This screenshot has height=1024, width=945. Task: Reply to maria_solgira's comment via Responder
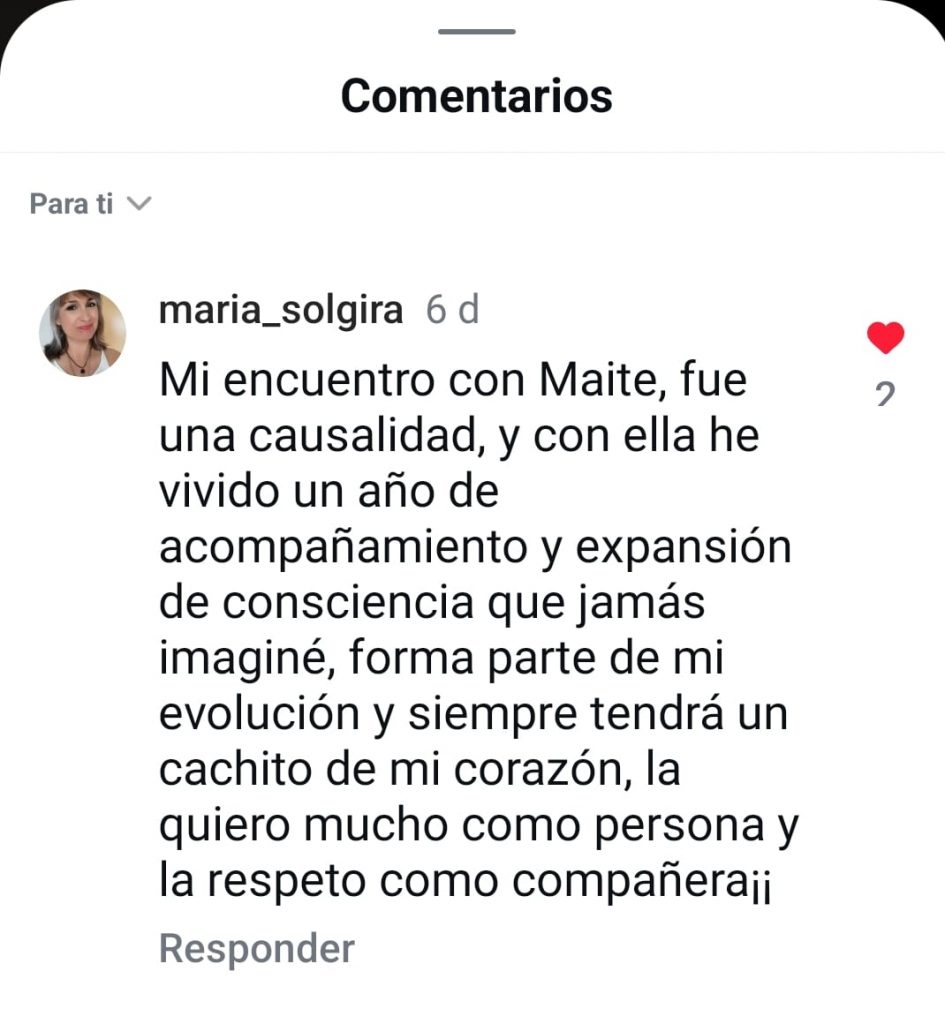click(x=256, y=948)
